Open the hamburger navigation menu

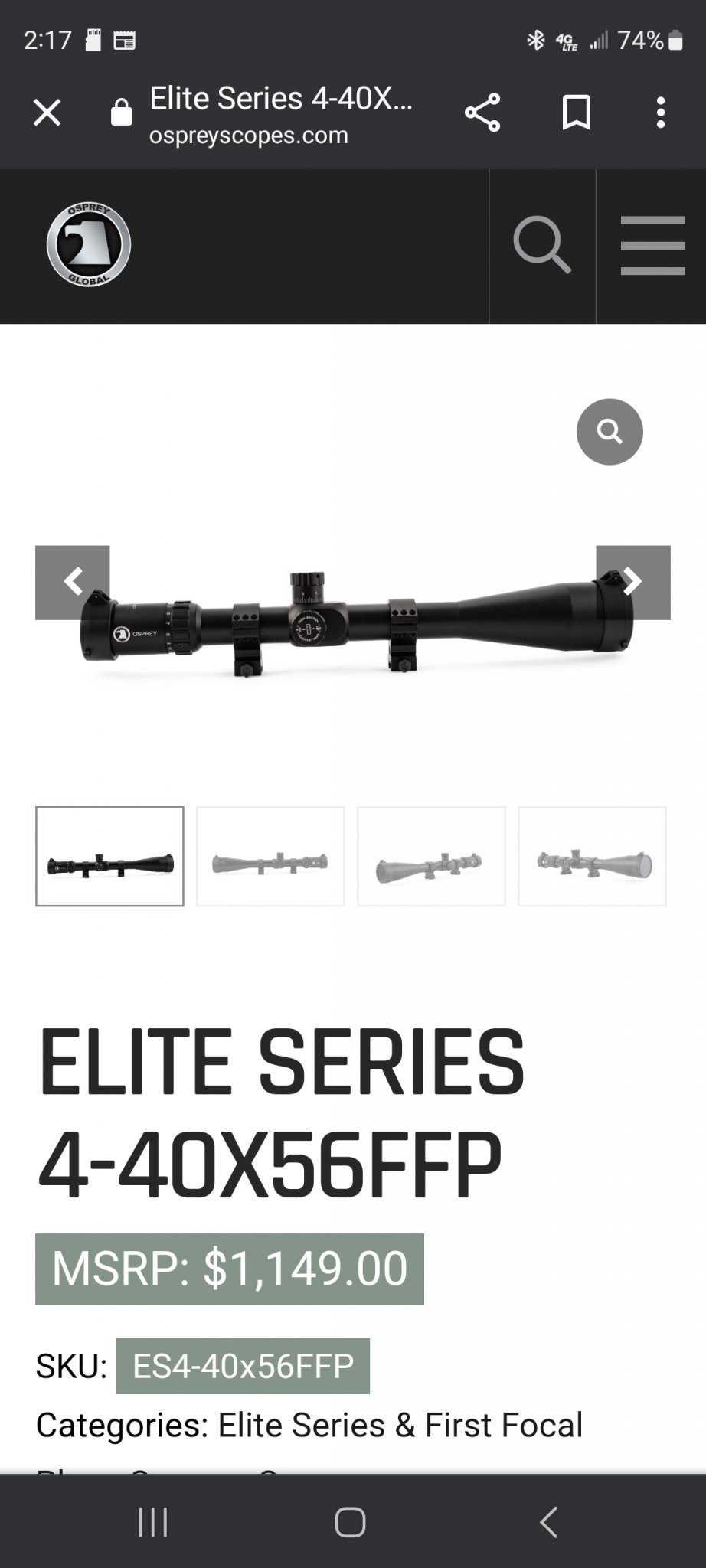pyautogui.click(x=652, y=245)
